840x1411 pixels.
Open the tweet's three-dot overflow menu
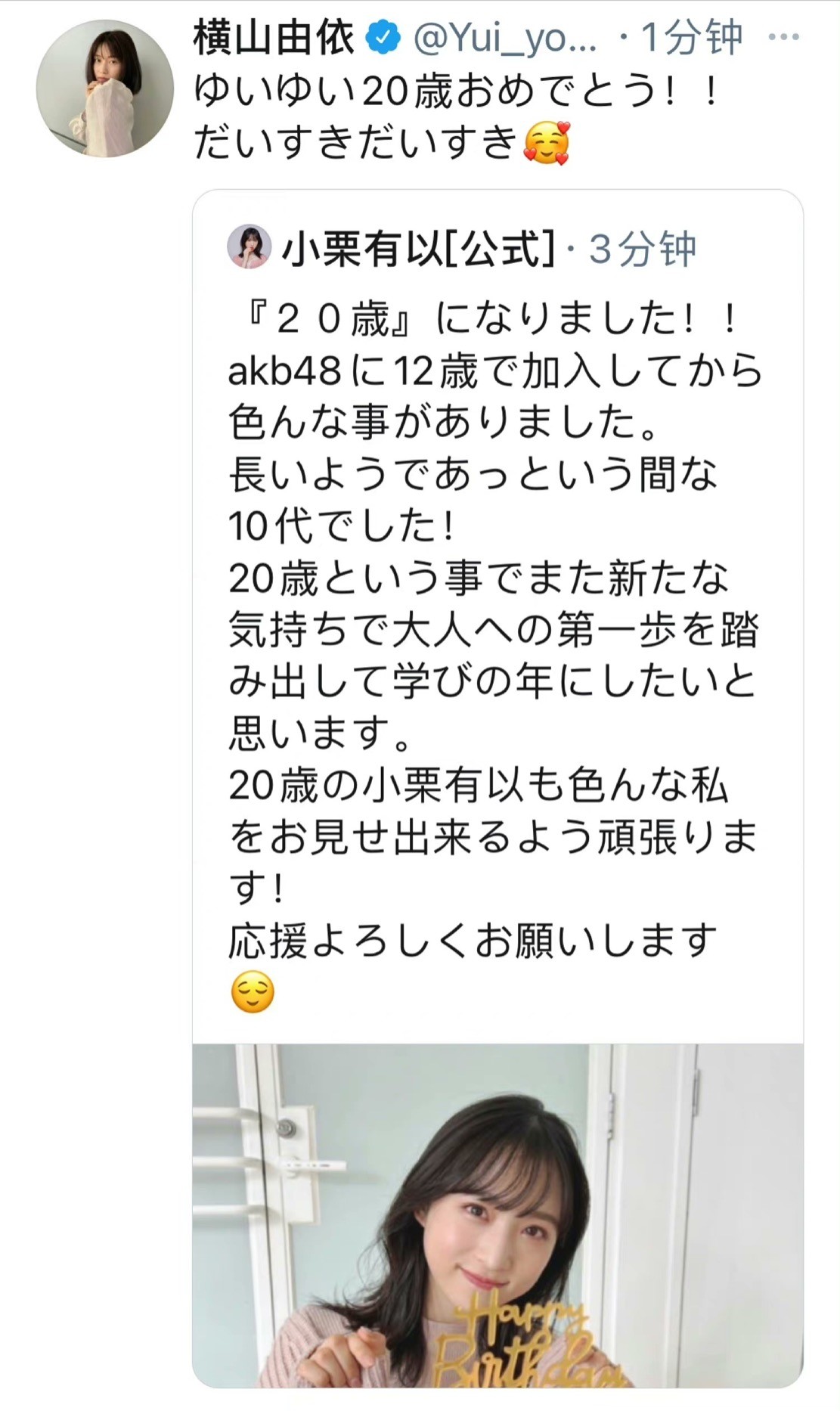click(783, 38)
